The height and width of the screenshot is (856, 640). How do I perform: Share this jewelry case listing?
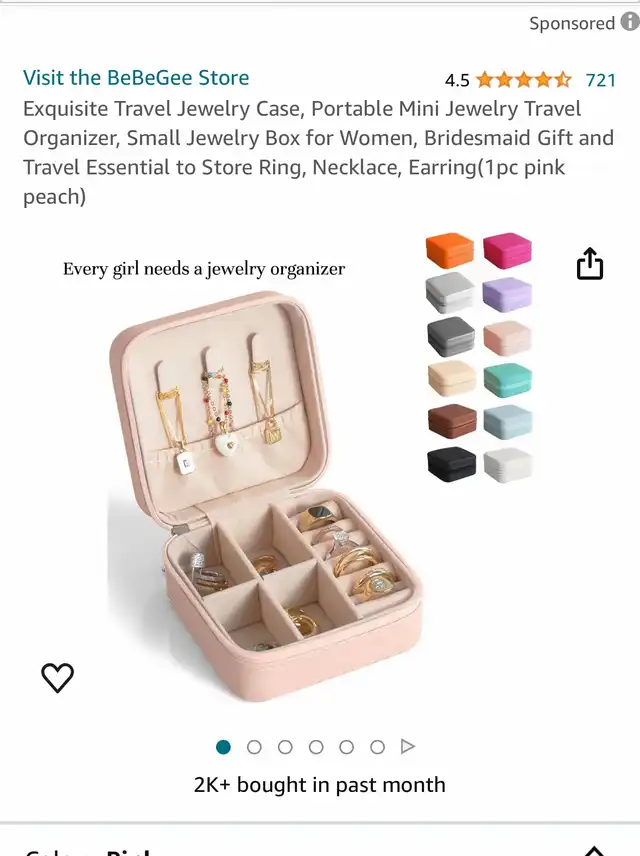coord(590,264)
